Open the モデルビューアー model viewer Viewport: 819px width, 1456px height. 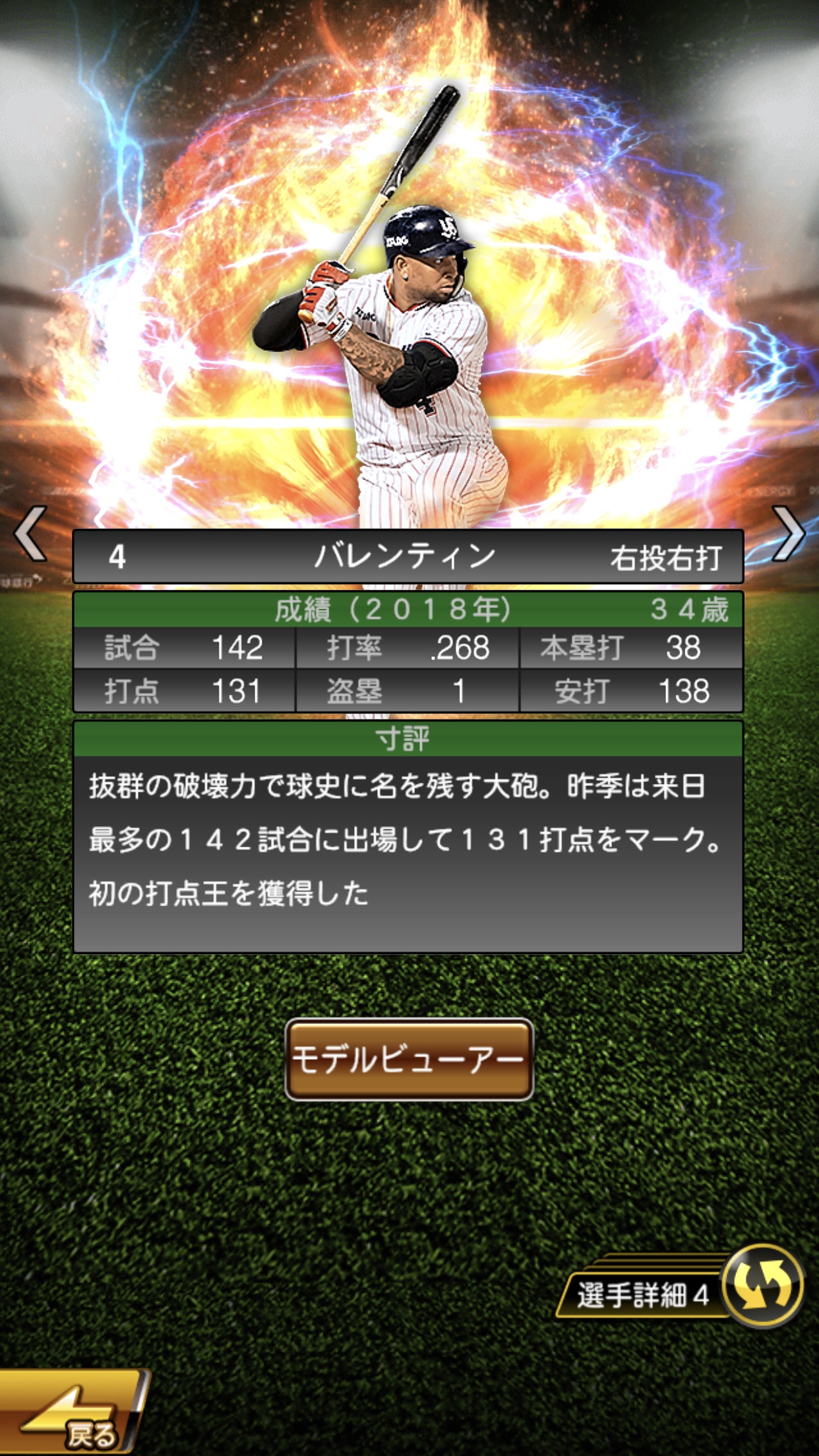[x=409, y=1059]
